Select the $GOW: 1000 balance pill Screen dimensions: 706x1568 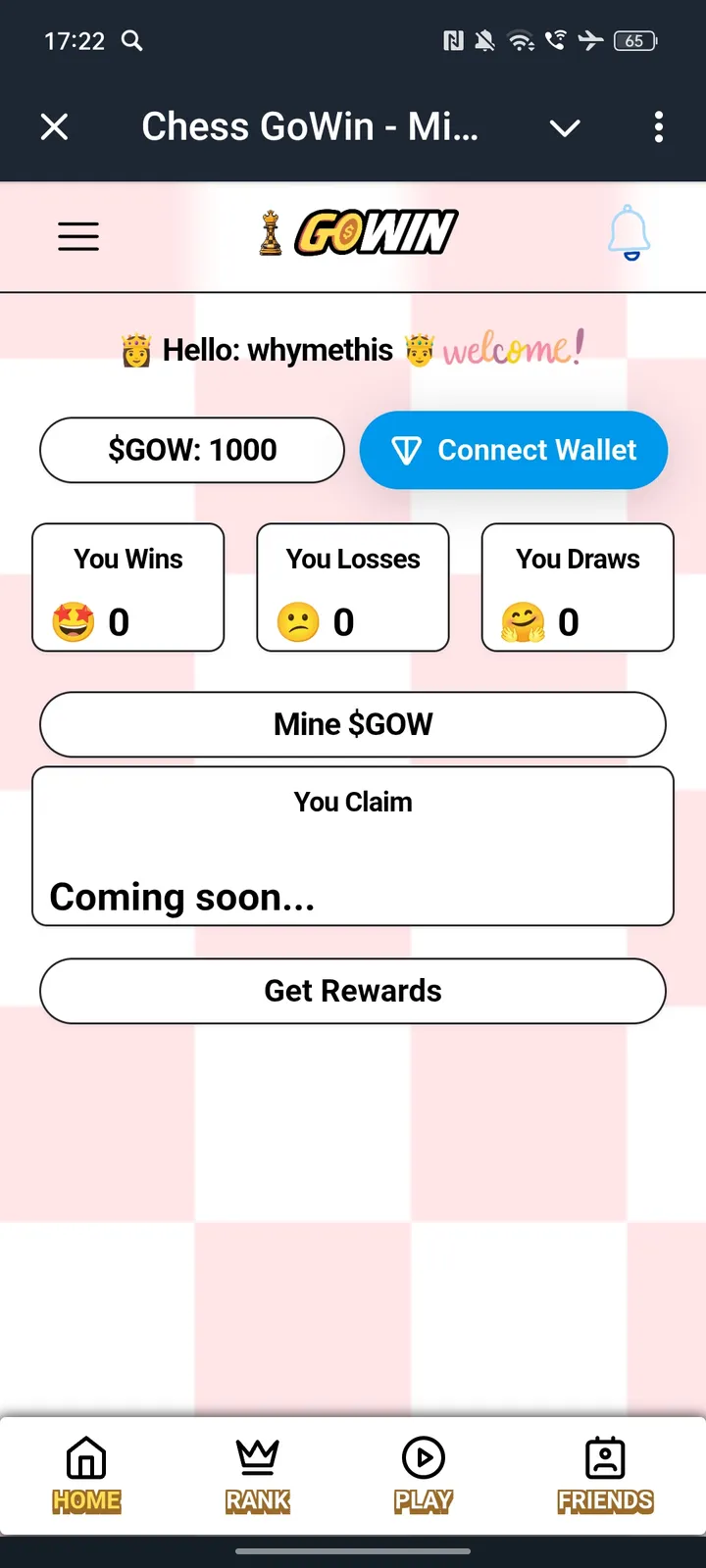(x=191, y=450)
